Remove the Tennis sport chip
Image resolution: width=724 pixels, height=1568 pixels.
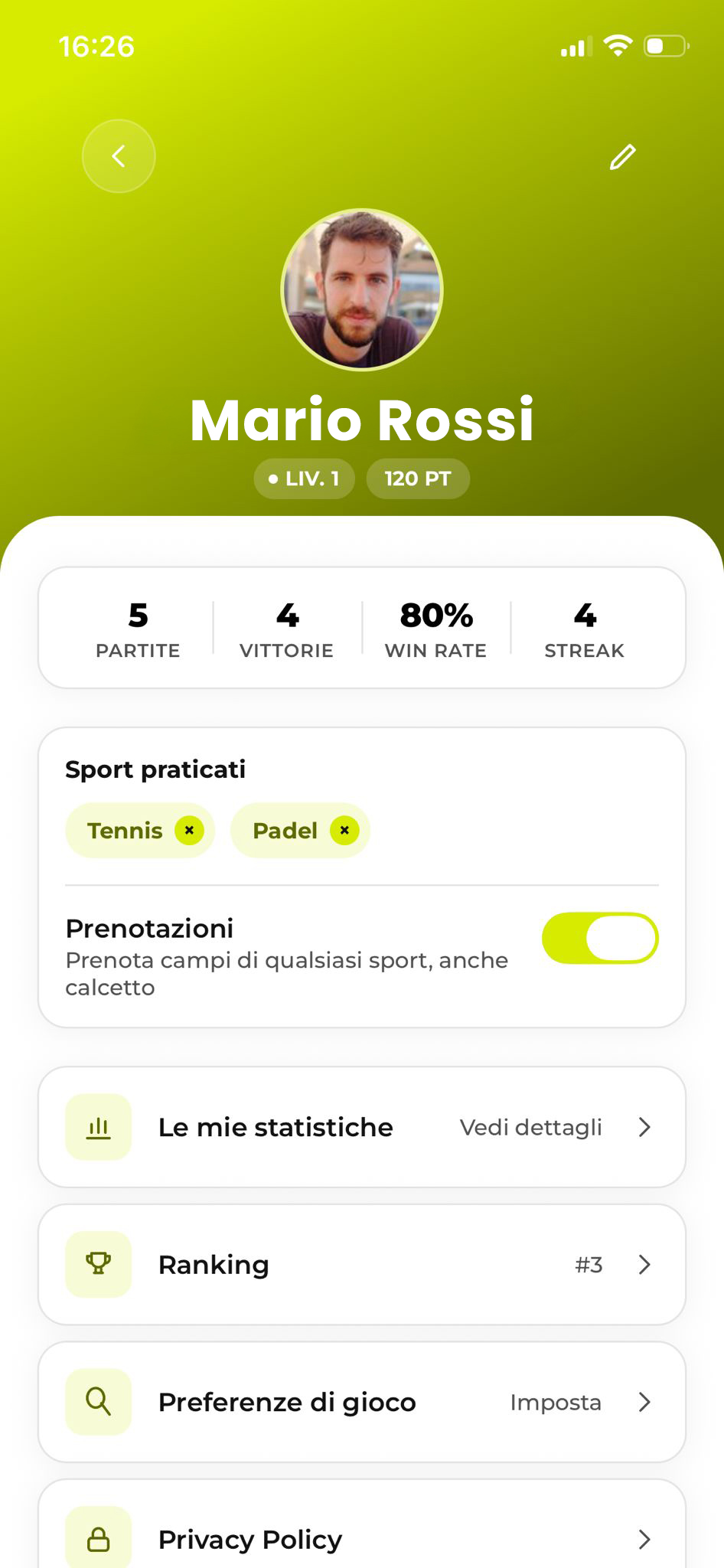point(189,830)
